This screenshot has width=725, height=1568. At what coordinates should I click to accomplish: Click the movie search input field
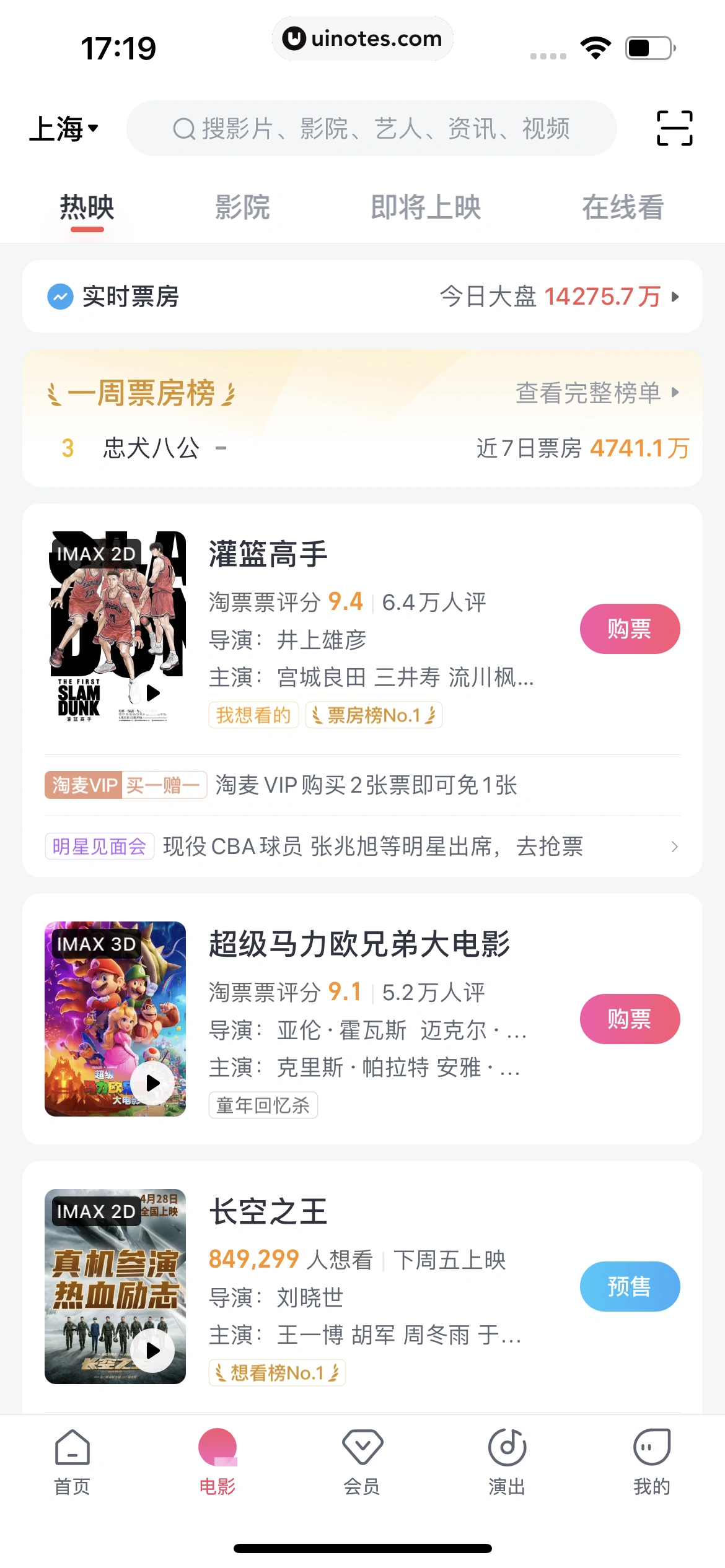(x=372, y=128)
